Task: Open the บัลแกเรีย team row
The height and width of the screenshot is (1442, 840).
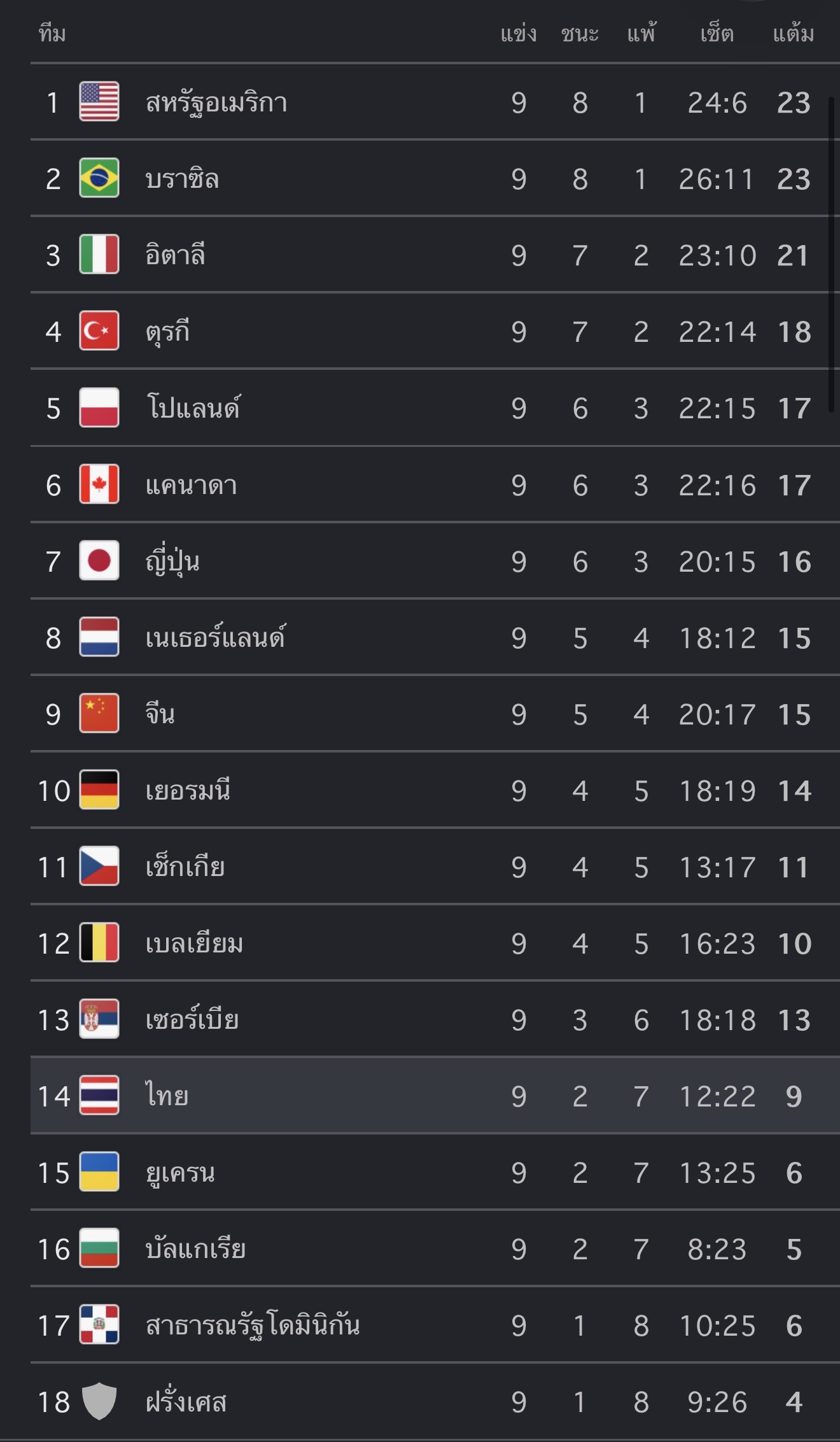Action: click(435, 1248)
